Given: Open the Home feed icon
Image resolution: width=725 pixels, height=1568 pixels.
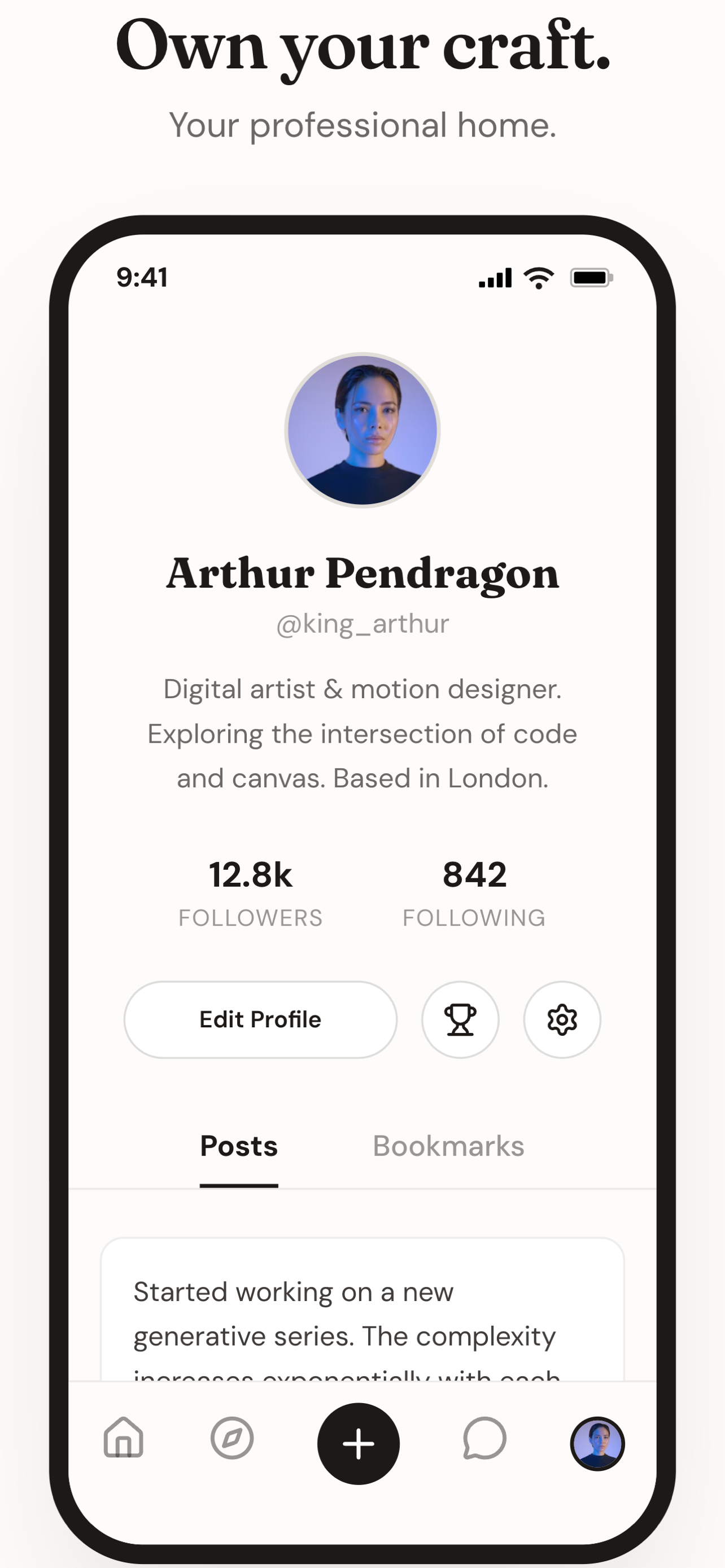Looking at the screenshot, I should [123, 1442].
